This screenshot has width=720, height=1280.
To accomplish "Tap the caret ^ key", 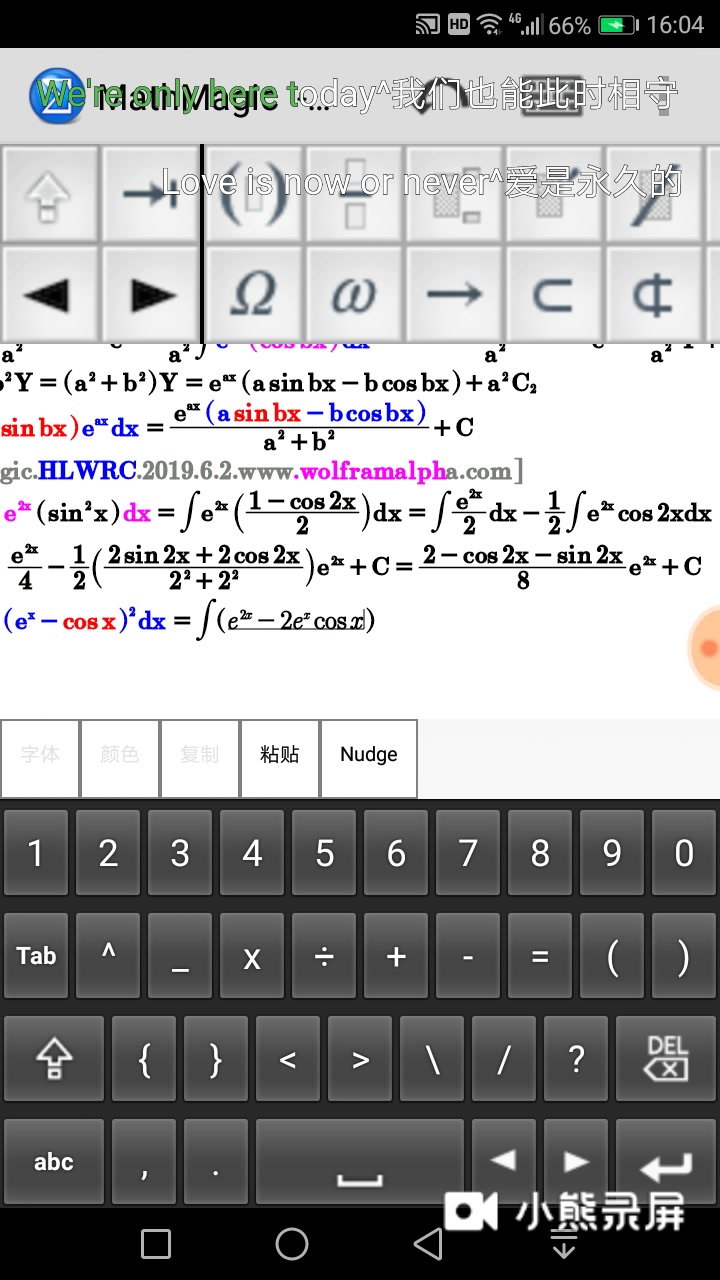I will 108,956.
